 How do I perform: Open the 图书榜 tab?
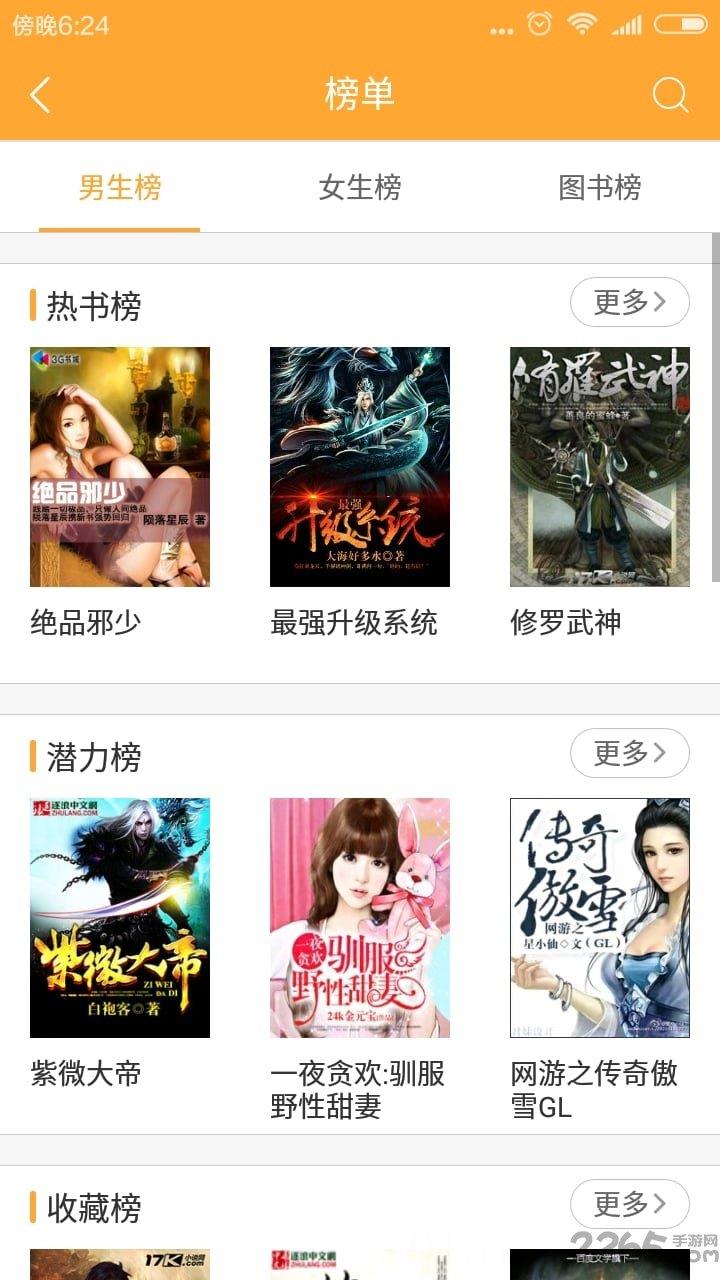(600, 189)
